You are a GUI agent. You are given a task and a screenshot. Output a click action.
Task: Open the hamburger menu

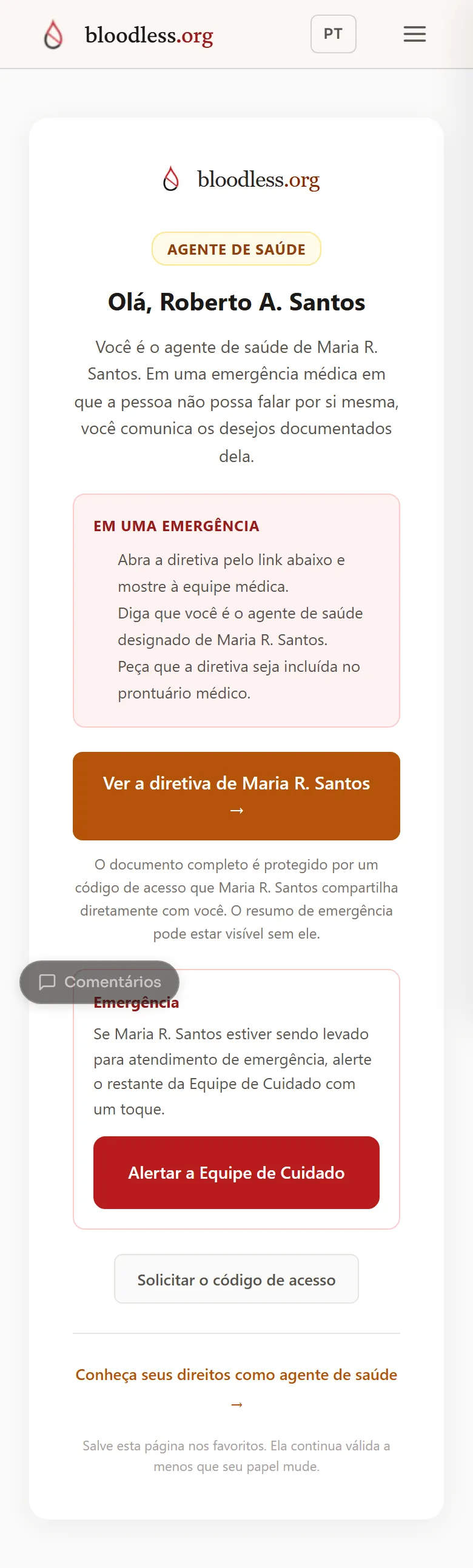[415, 34]
